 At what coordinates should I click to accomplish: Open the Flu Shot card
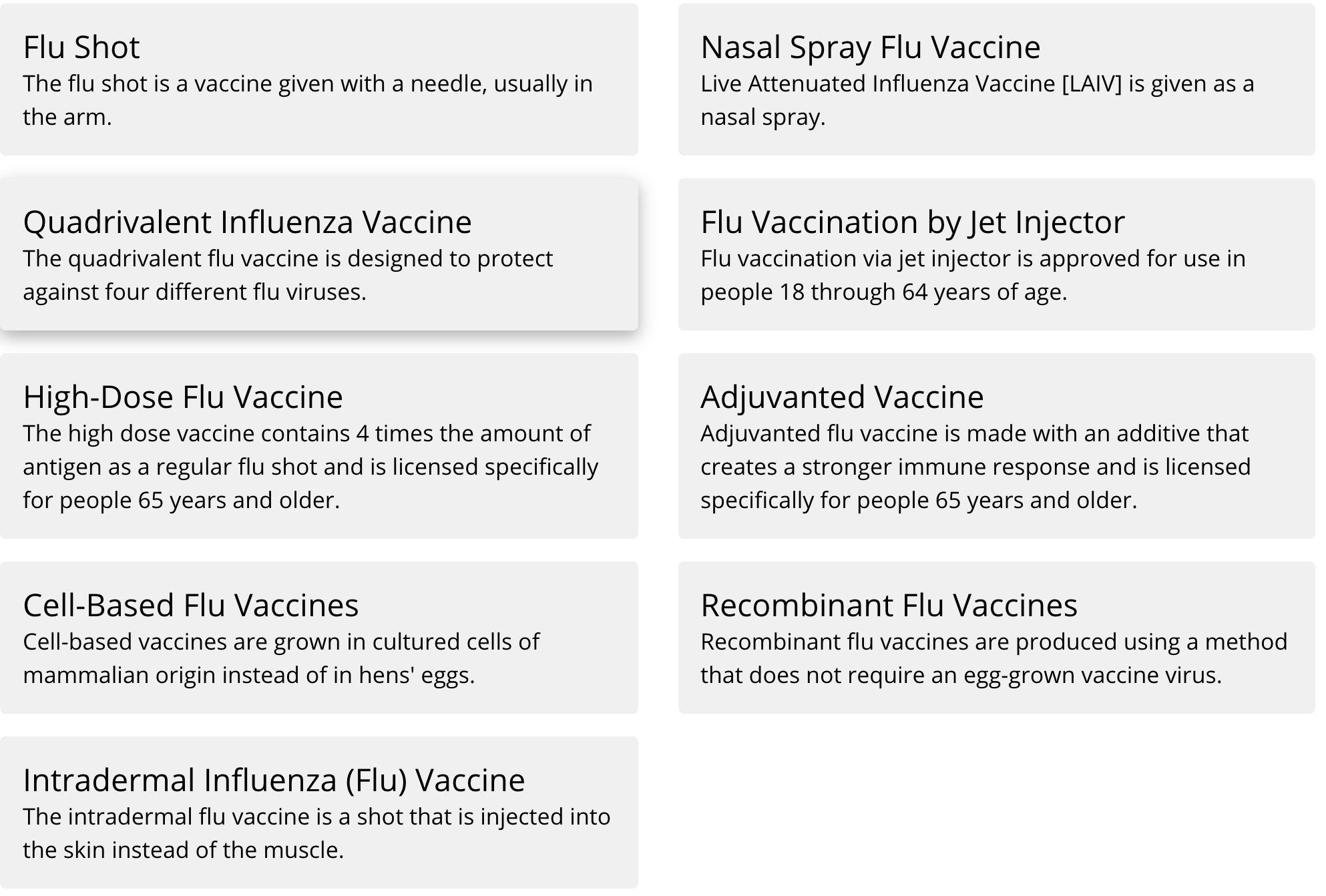coord(318,79)
